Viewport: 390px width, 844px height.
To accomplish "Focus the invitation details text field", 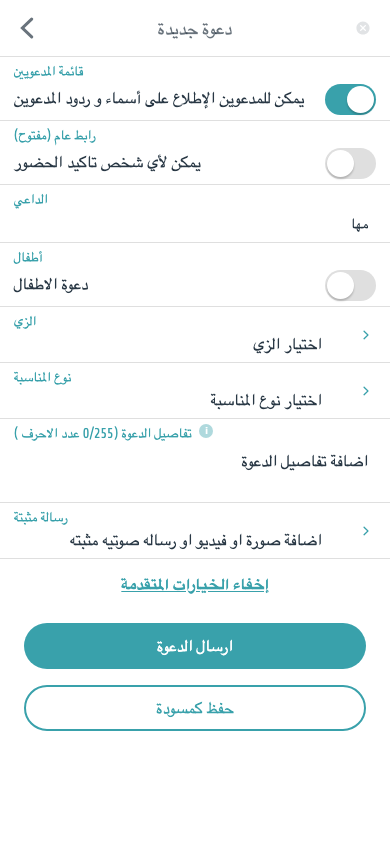I will click(x=195, y=468).
